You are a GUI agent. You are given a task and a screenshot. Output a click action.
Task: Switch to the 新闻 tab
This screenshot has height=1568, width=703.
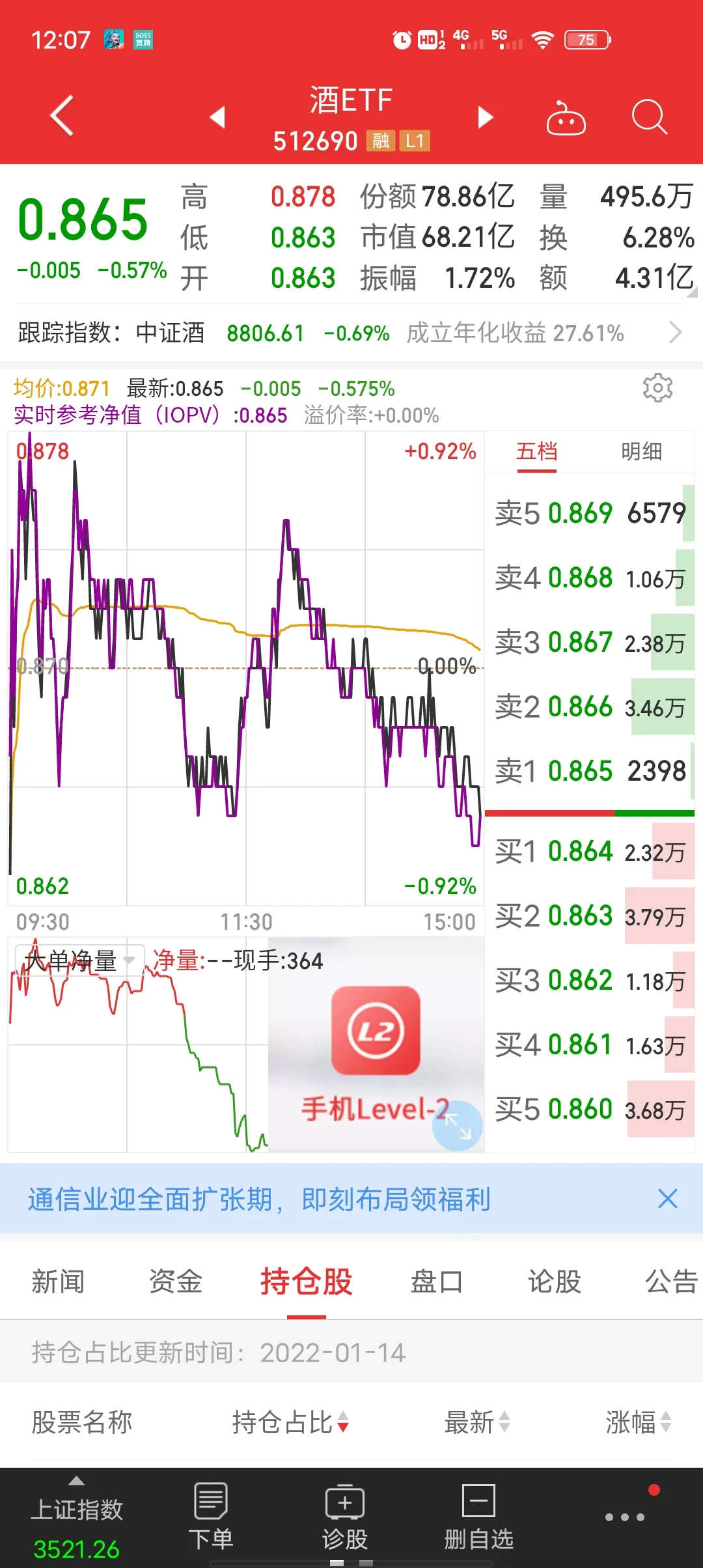tap(58, 1281)
